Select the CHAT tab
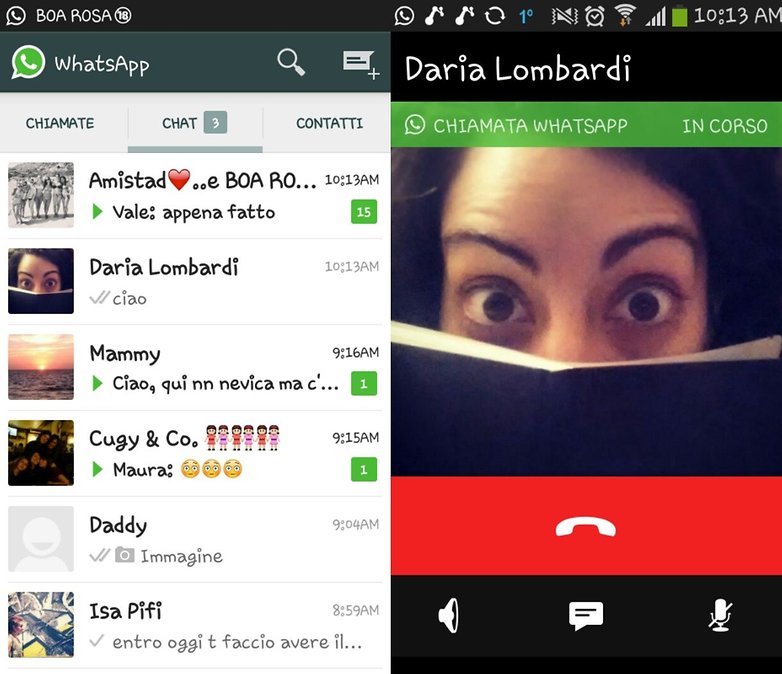Image resolution: width=782 pixels, height=674 pixels. pyautogui.click(x=194, y=123)
